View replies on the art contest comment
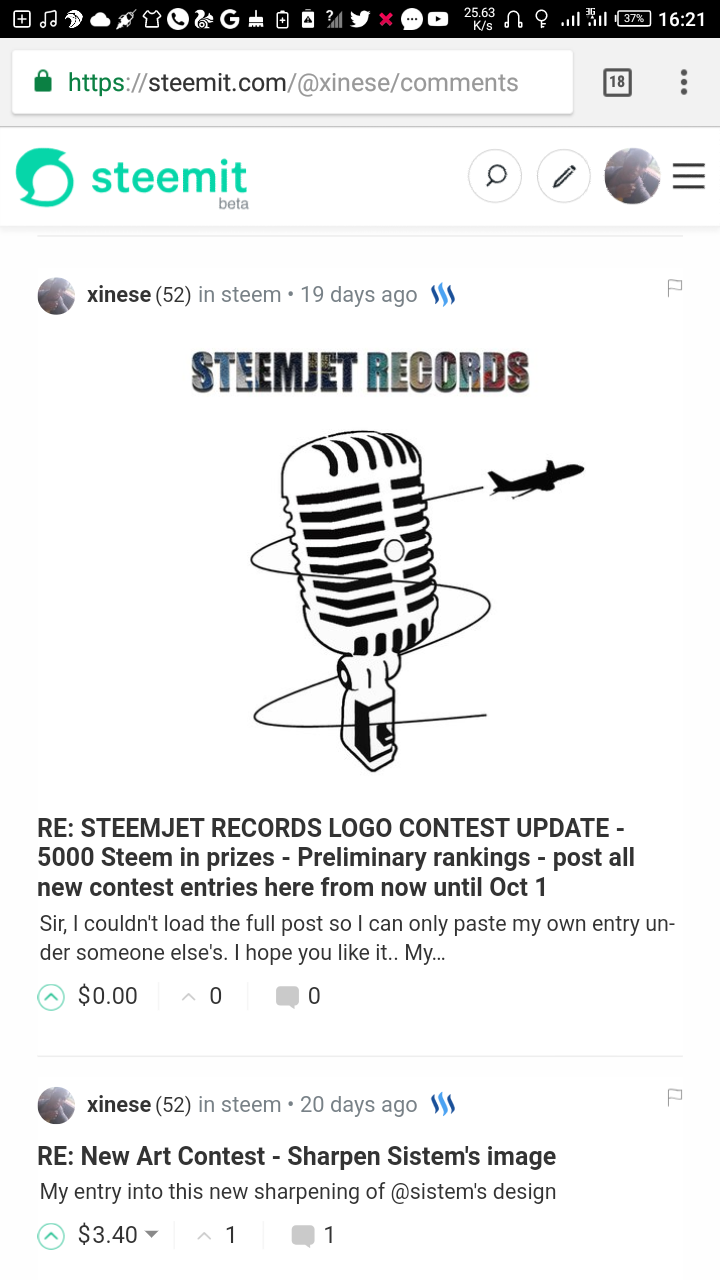The image size is (720, 1280). tap(312, 1236)
